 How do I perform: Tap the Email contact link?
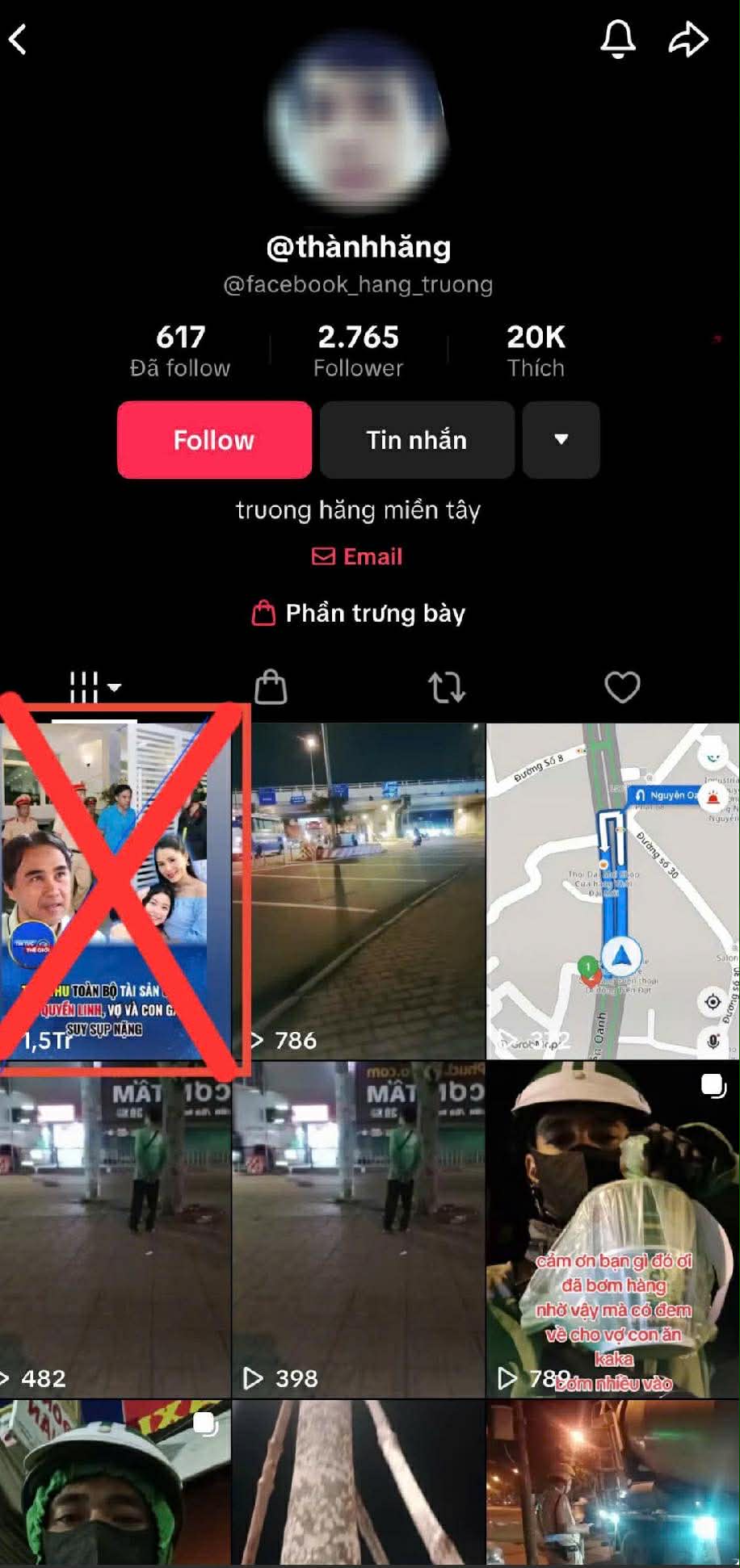tap(358, 556)
